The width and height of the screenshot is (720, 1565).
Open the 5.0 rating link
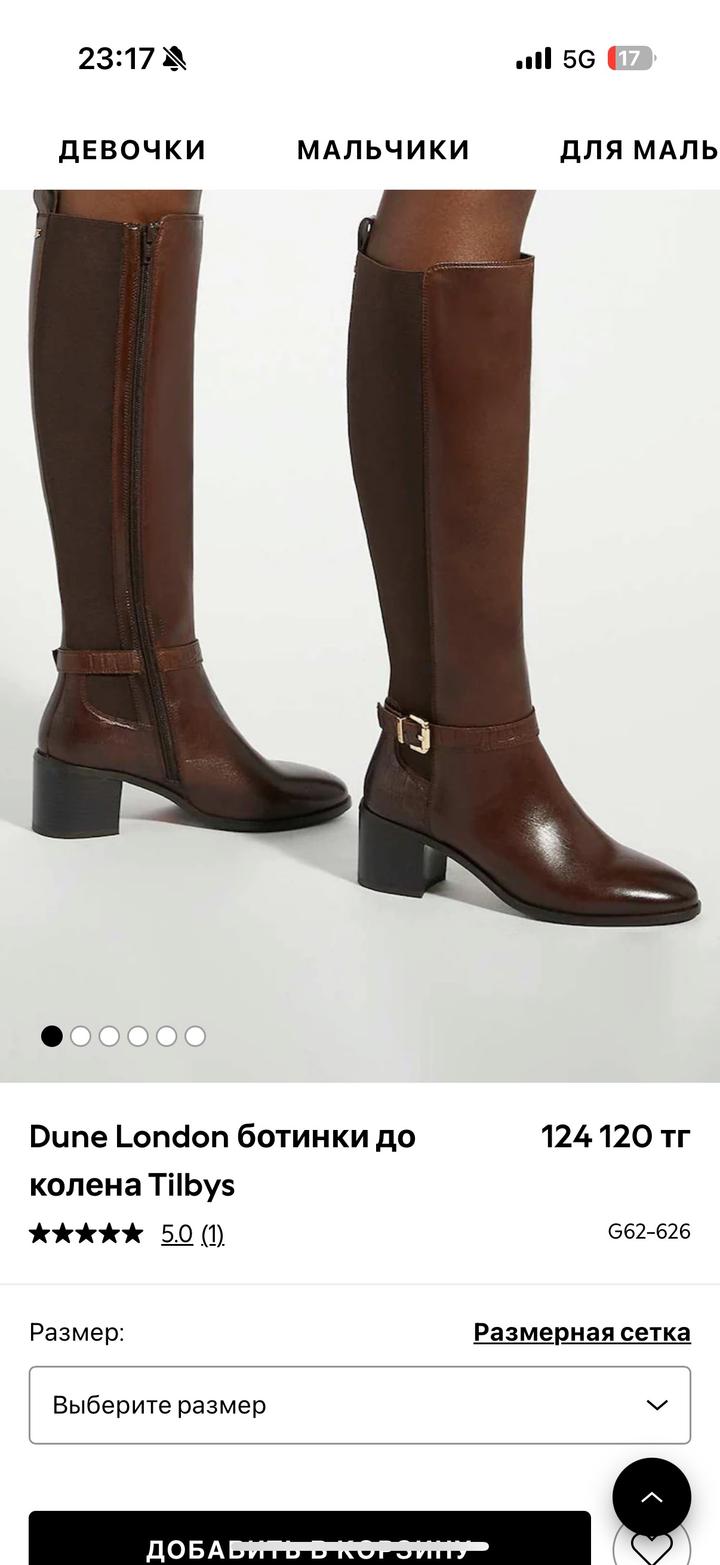[177, 1234]
